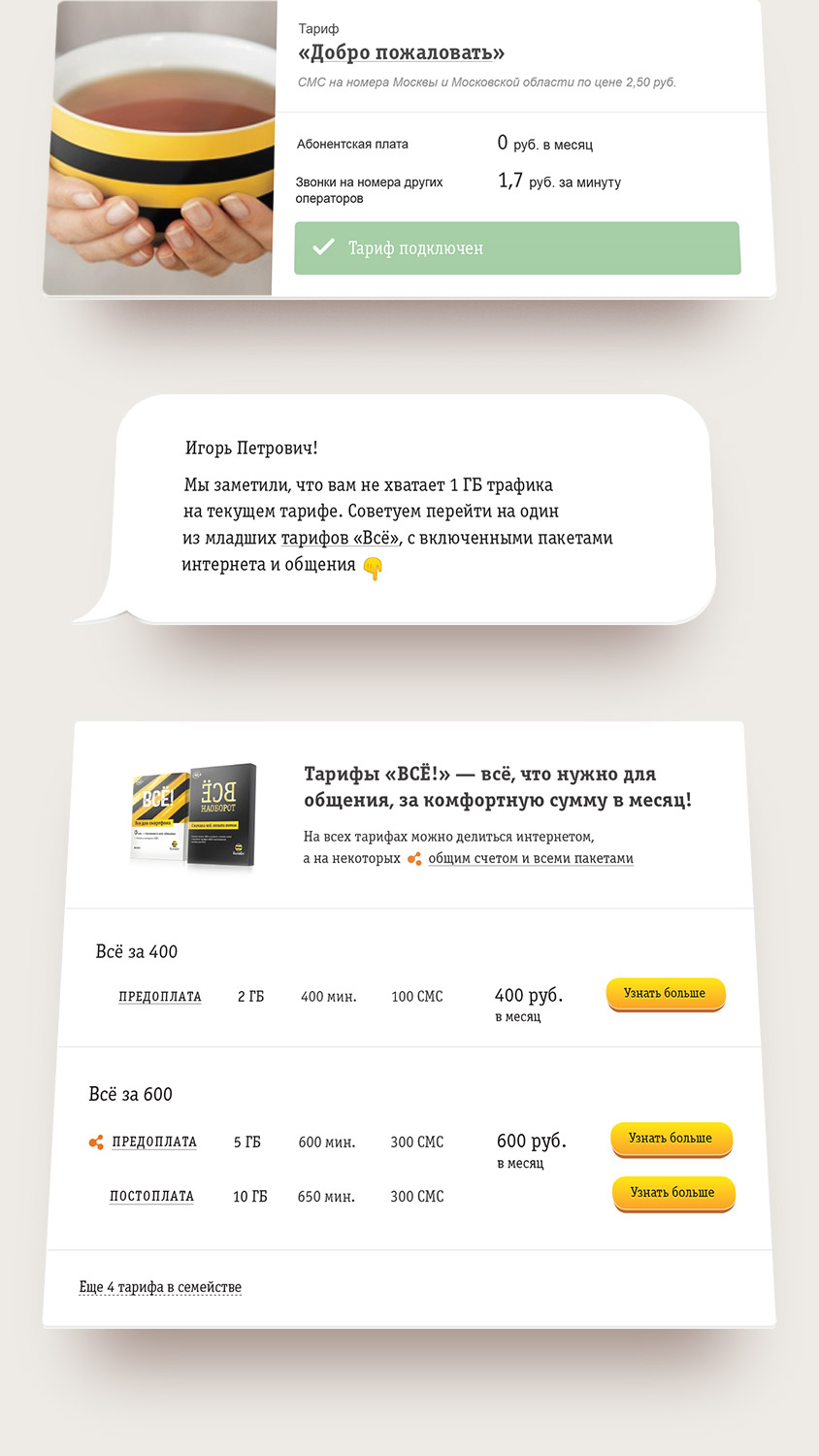Tap «Узнать больше» for the 5 ГБ plan
819x1456 pixels.
click(671, 1139)
